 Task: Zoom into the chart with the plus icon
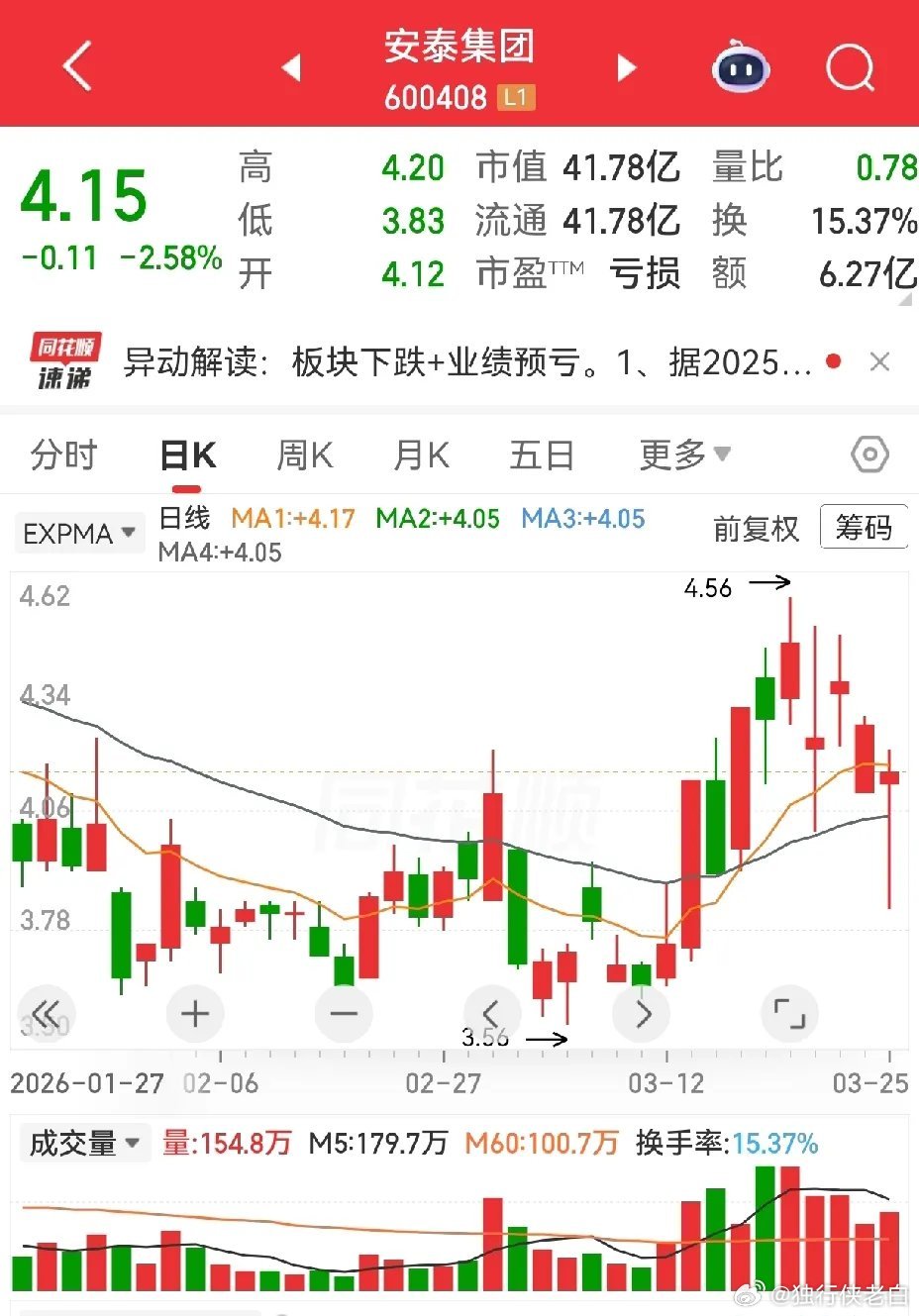coord(195,1013)
